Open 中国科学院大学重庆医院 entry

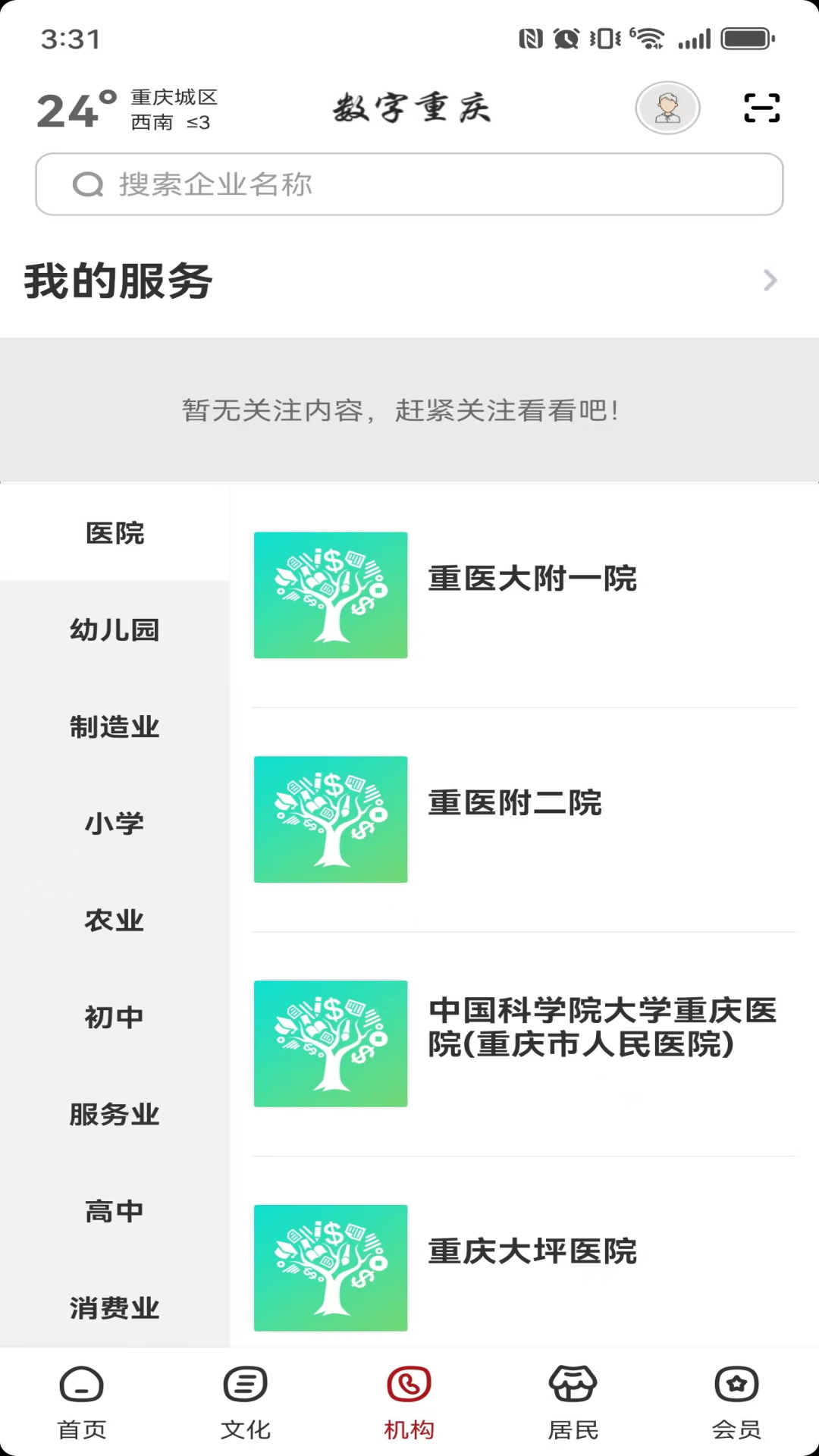pos(524,1044)
